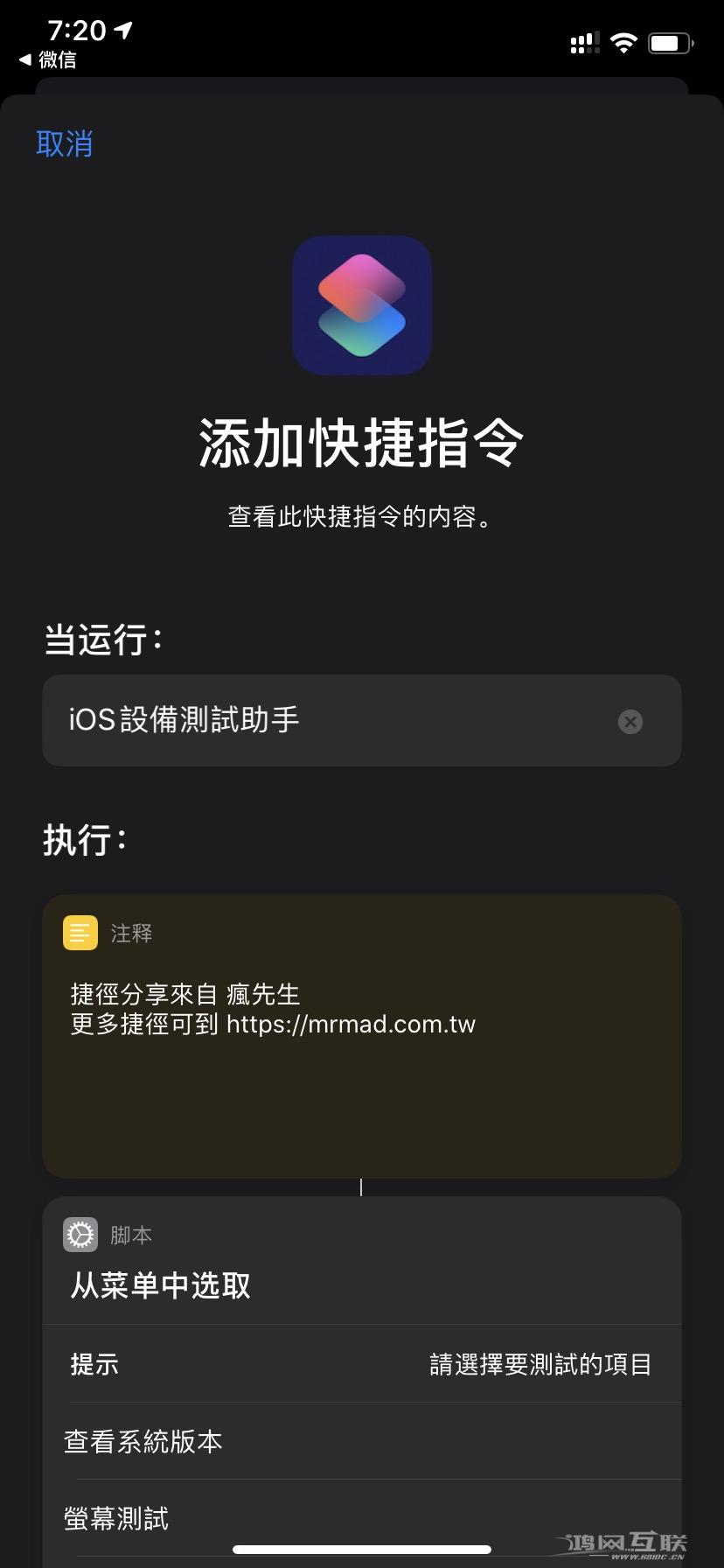Screen dimensions: 724x1568
Task: Tap the Wi-Fi icon in the status bar
Action: point(623,42)
